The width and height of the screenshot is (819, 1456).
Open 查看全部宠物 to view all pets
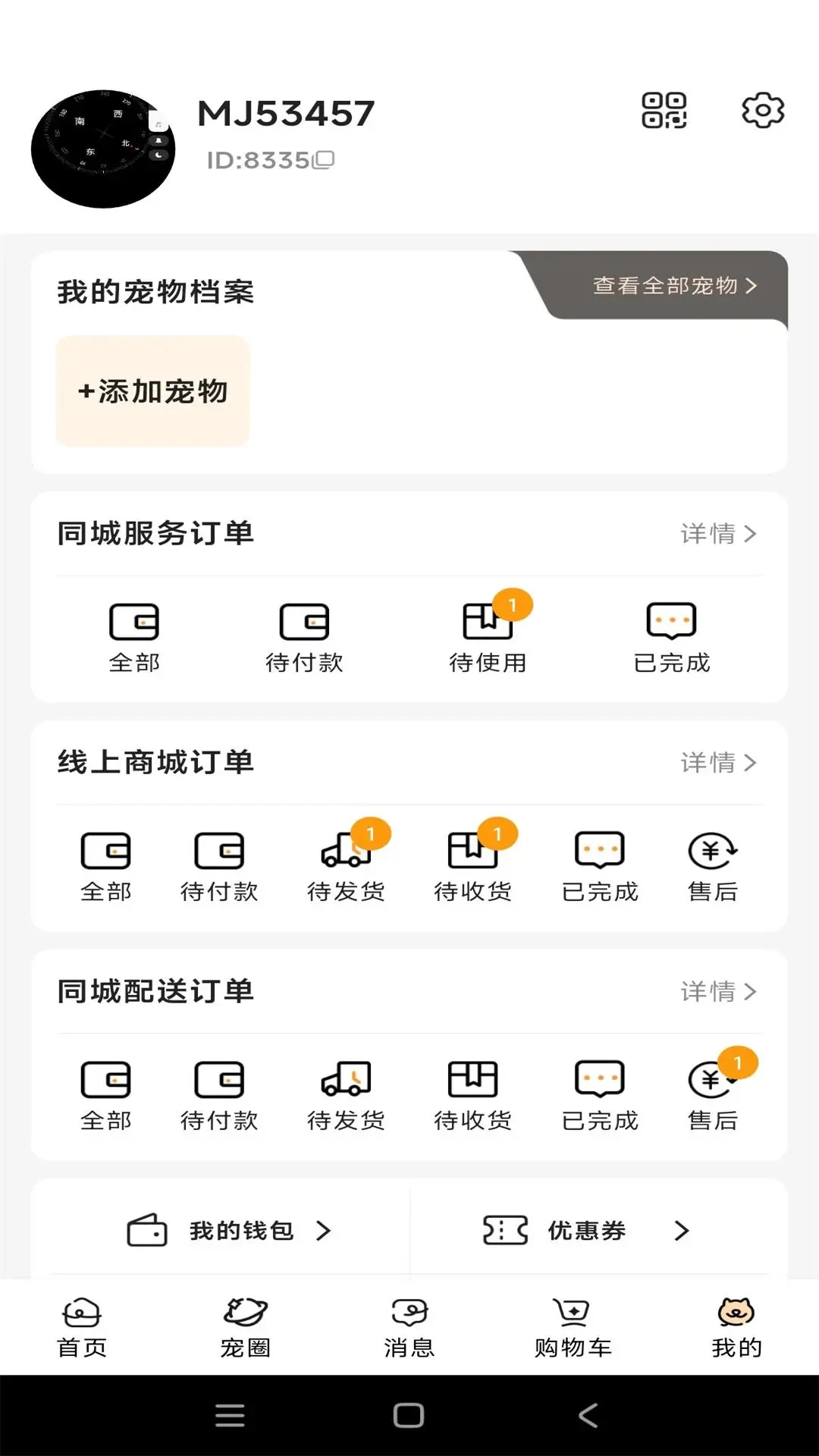click(674, 286)
